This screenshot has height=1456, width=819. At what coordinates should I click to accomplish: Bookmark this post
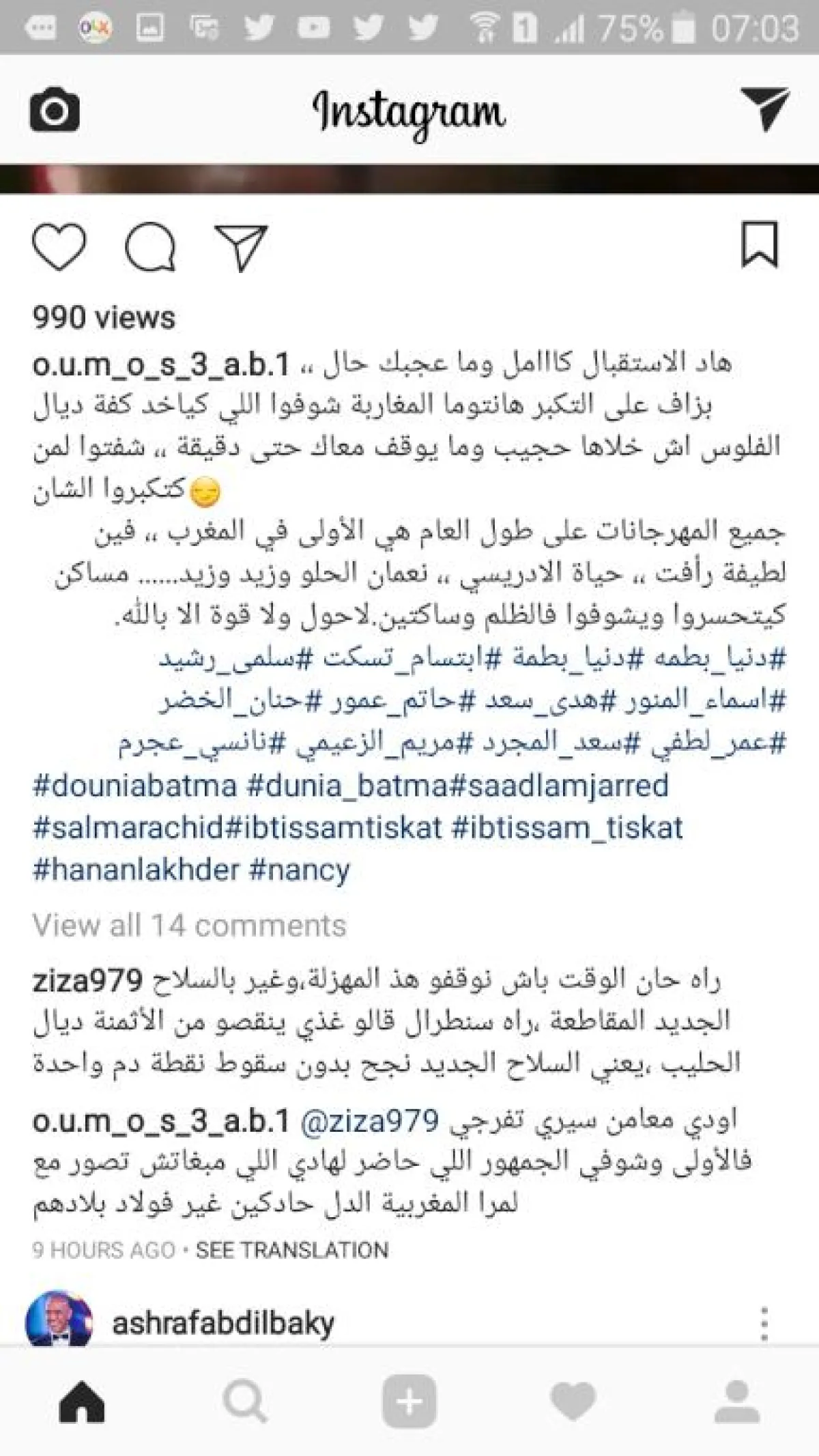pyautogui.click(x=760, y=244)
